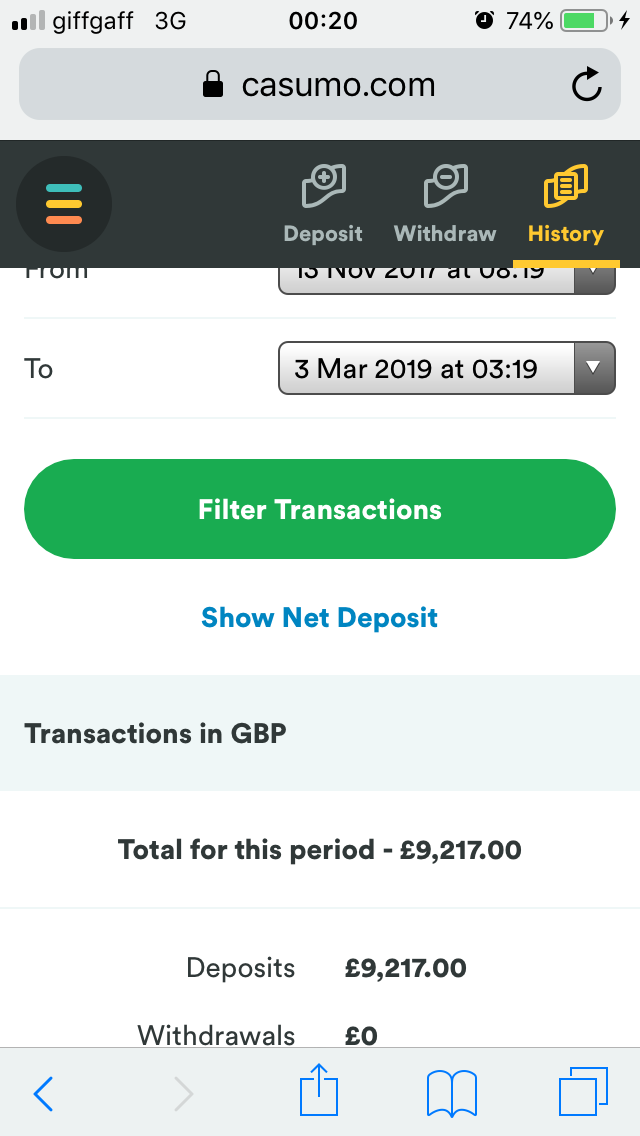Open Safari bookmarks

[452, 1093]
